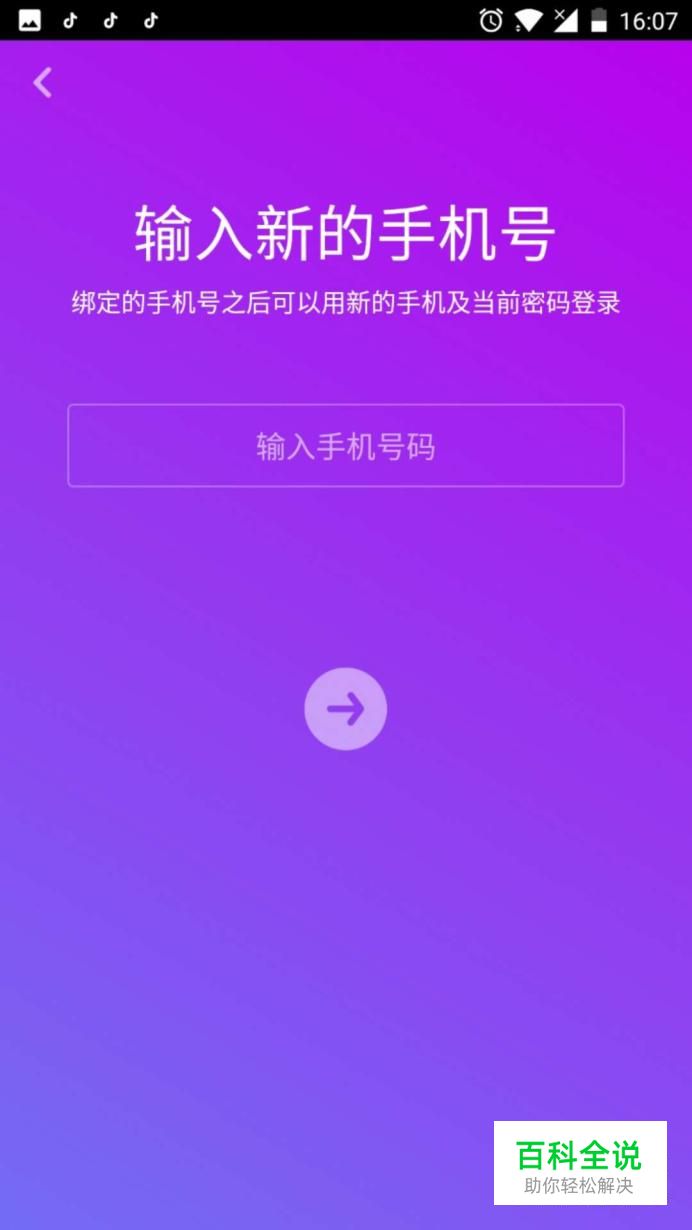The width and height of the screenshot is (692, 1230).
Task: Tap the round arrow button to continue
Action: [346, 709]
